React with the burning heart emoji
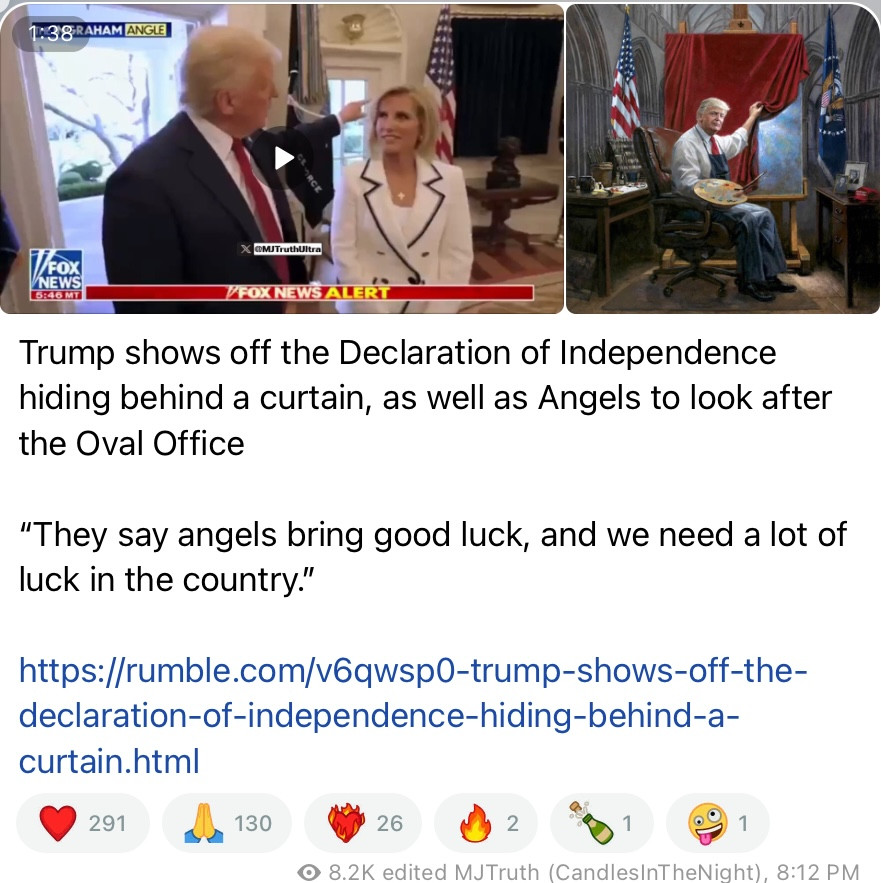Image resolution: width=881 pixels, height=883 pixels. [x=363, y=823]
